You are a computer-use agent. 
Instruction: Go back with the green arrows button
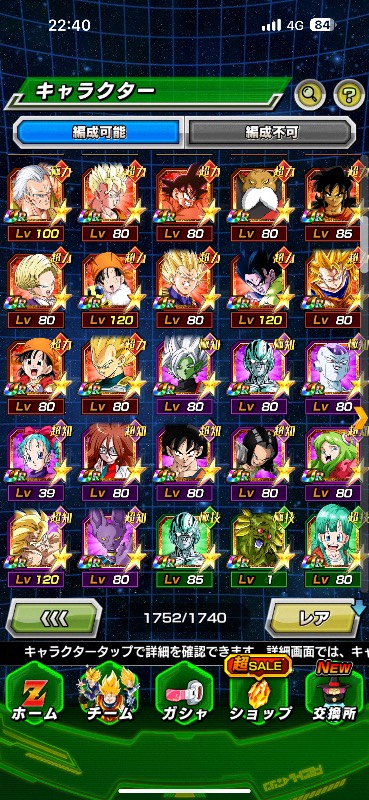54,619
